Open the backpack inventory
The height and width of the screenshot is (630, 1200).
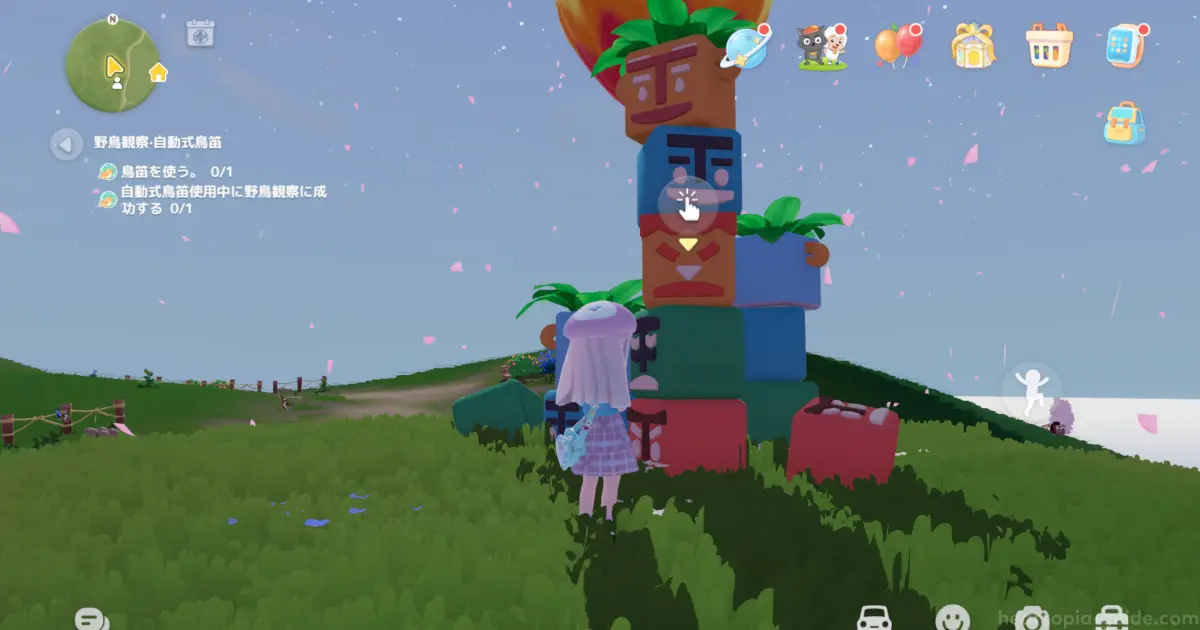click(1124, 124)
